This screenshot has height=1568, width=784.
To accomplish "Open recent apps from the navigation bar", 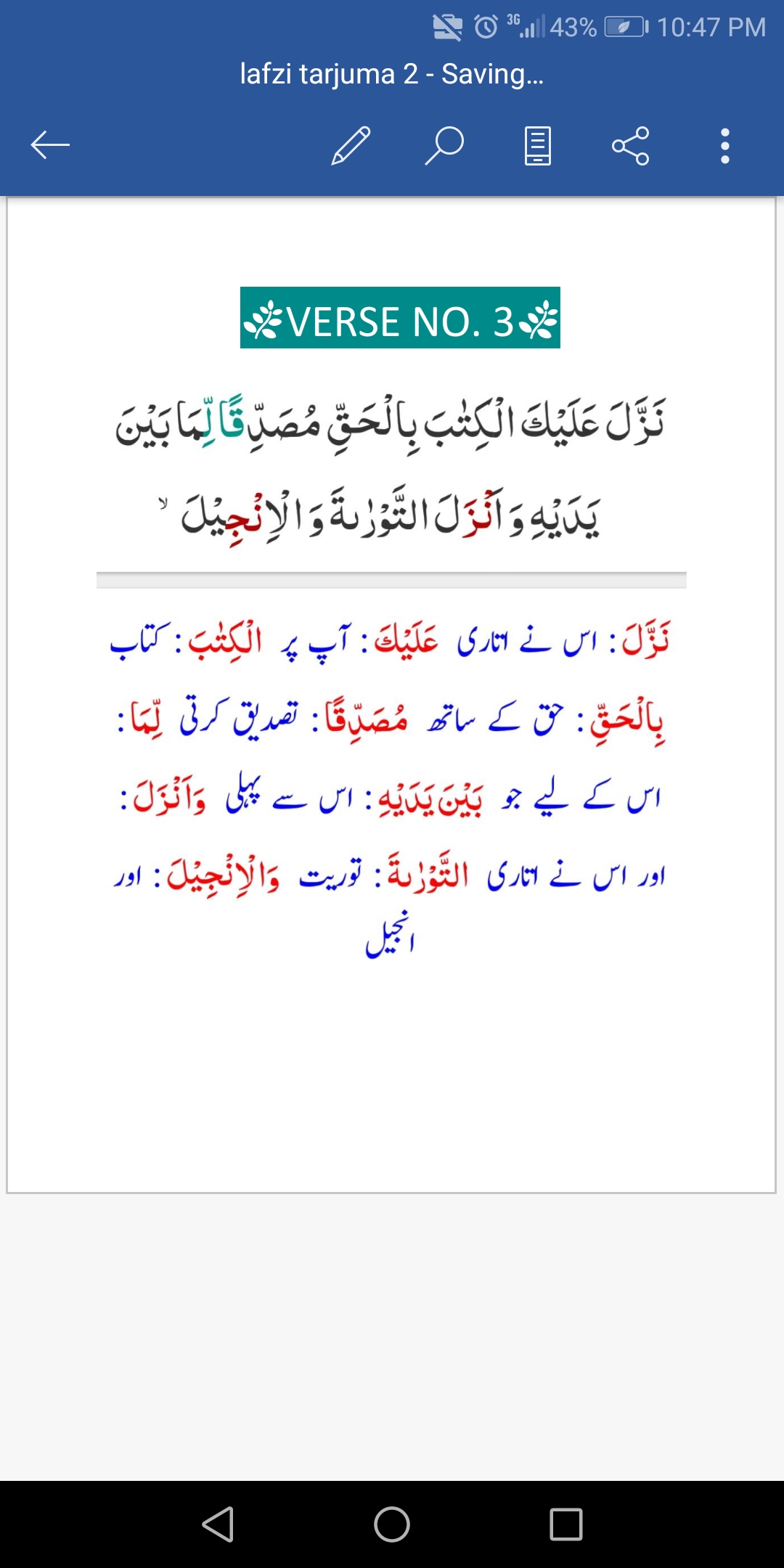I will click(566, 1524).
